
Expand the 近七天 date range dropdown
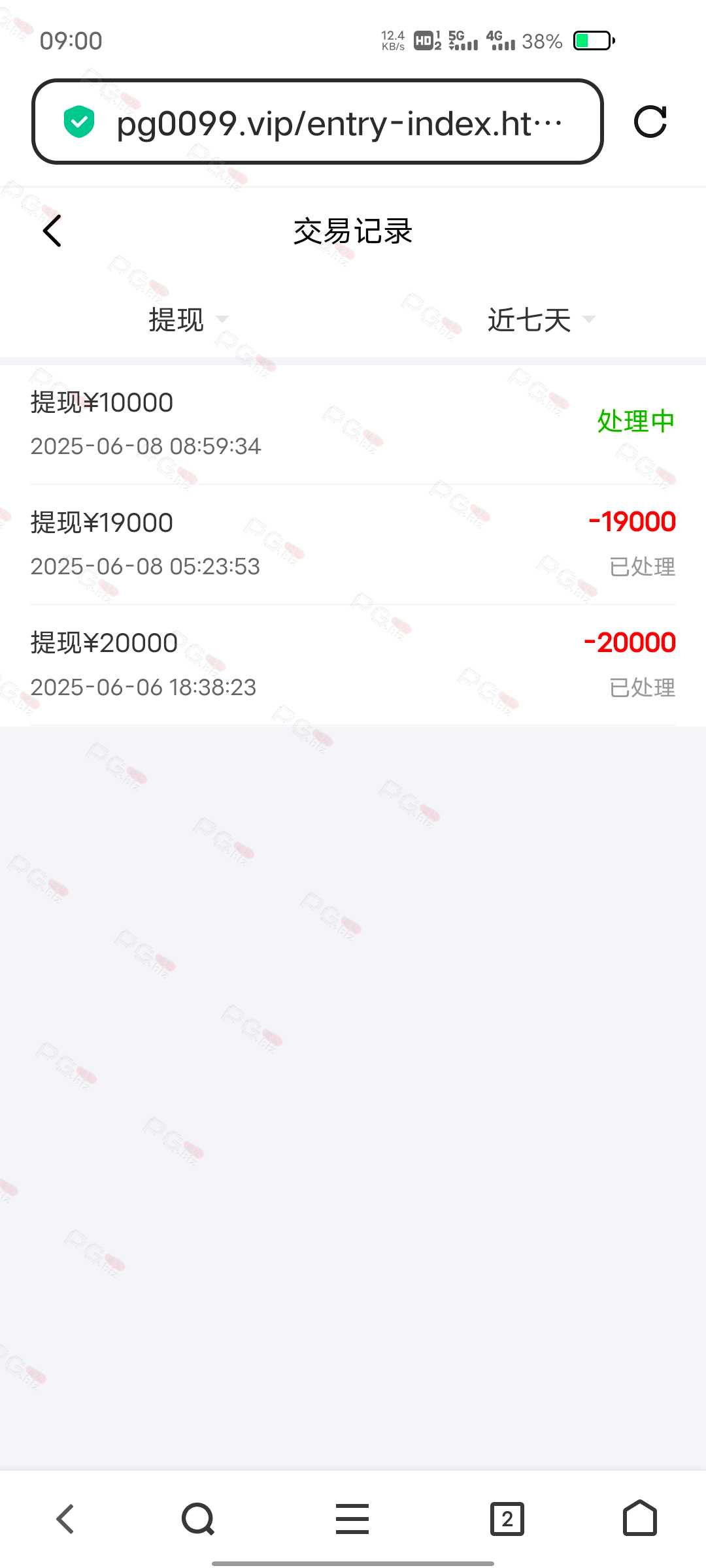tap(541, 319)
